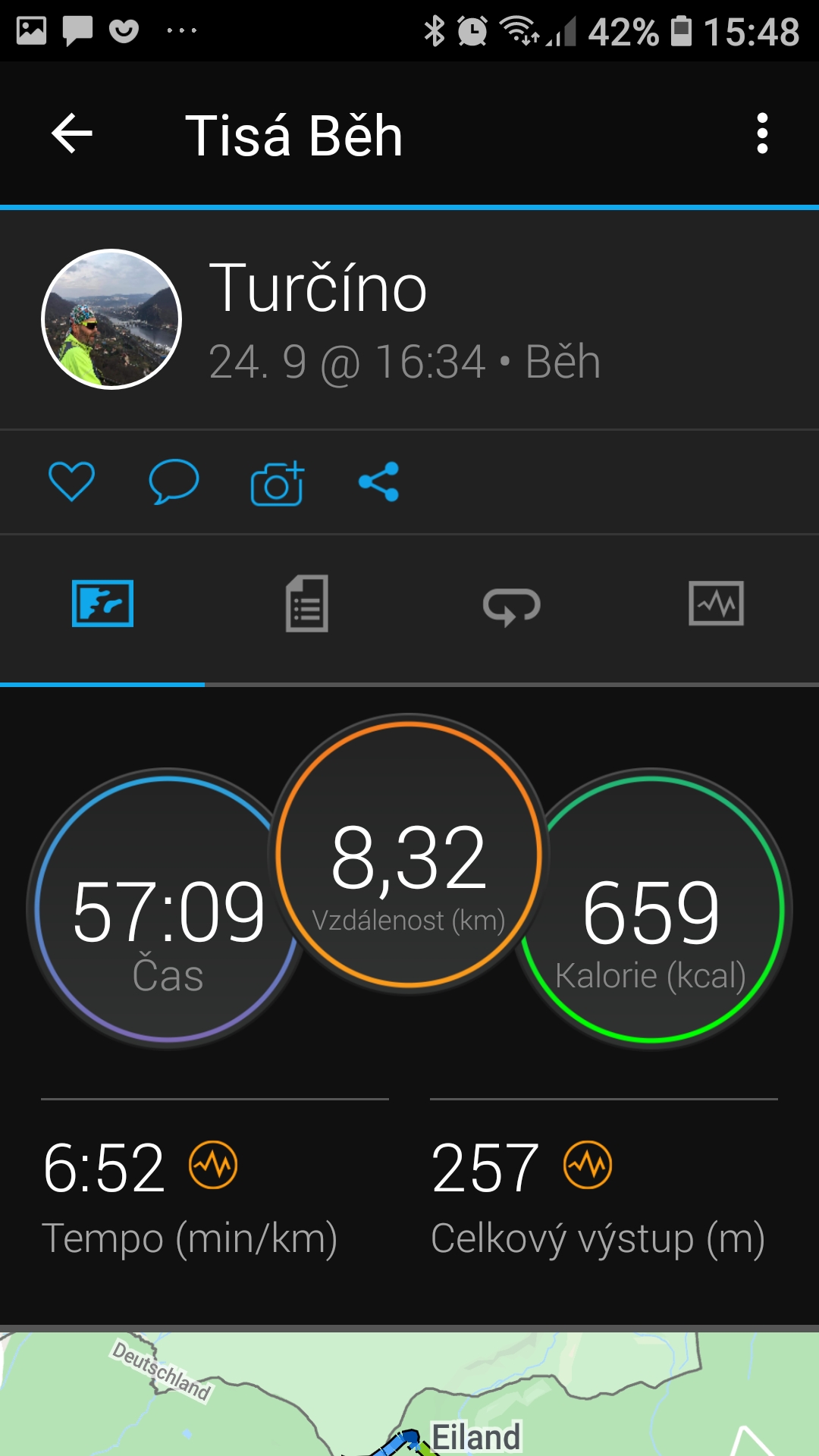Switch to the stats details tab
This screenshot has width=819, height=1456.
click(x=307, y=604)
